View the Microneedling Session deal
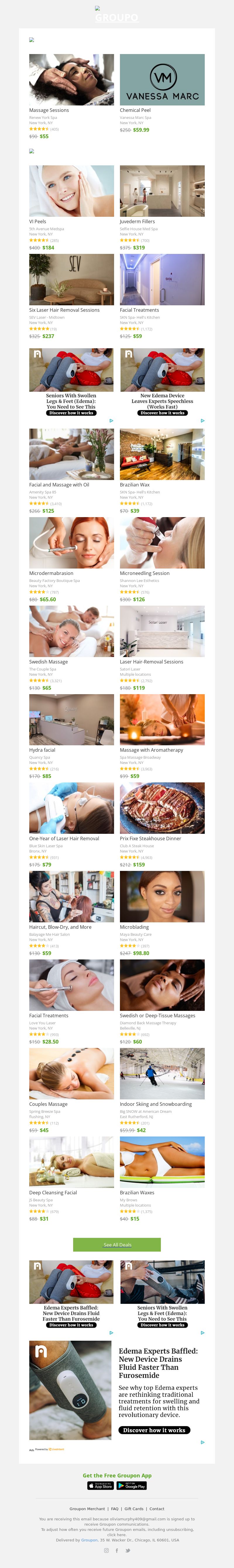Screen dimensions: 234x1568 tap(162, 542)
